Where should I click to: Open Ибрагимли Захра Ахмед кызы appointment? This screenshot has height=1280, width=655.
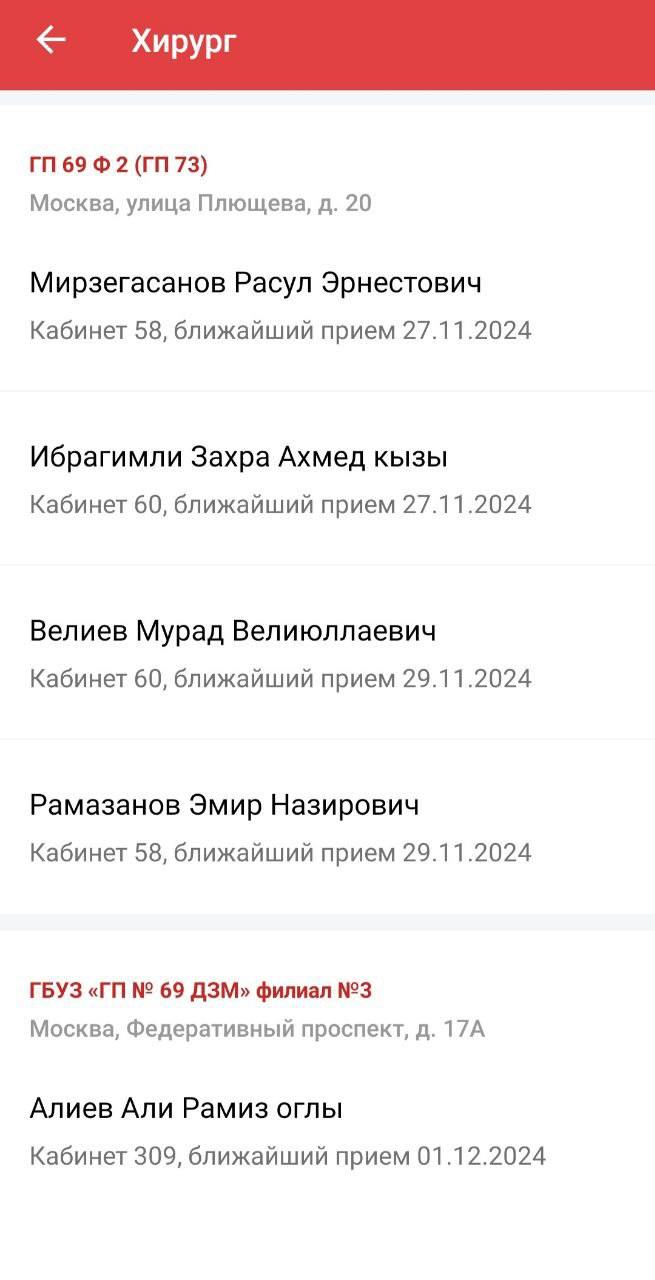(239, 478)
